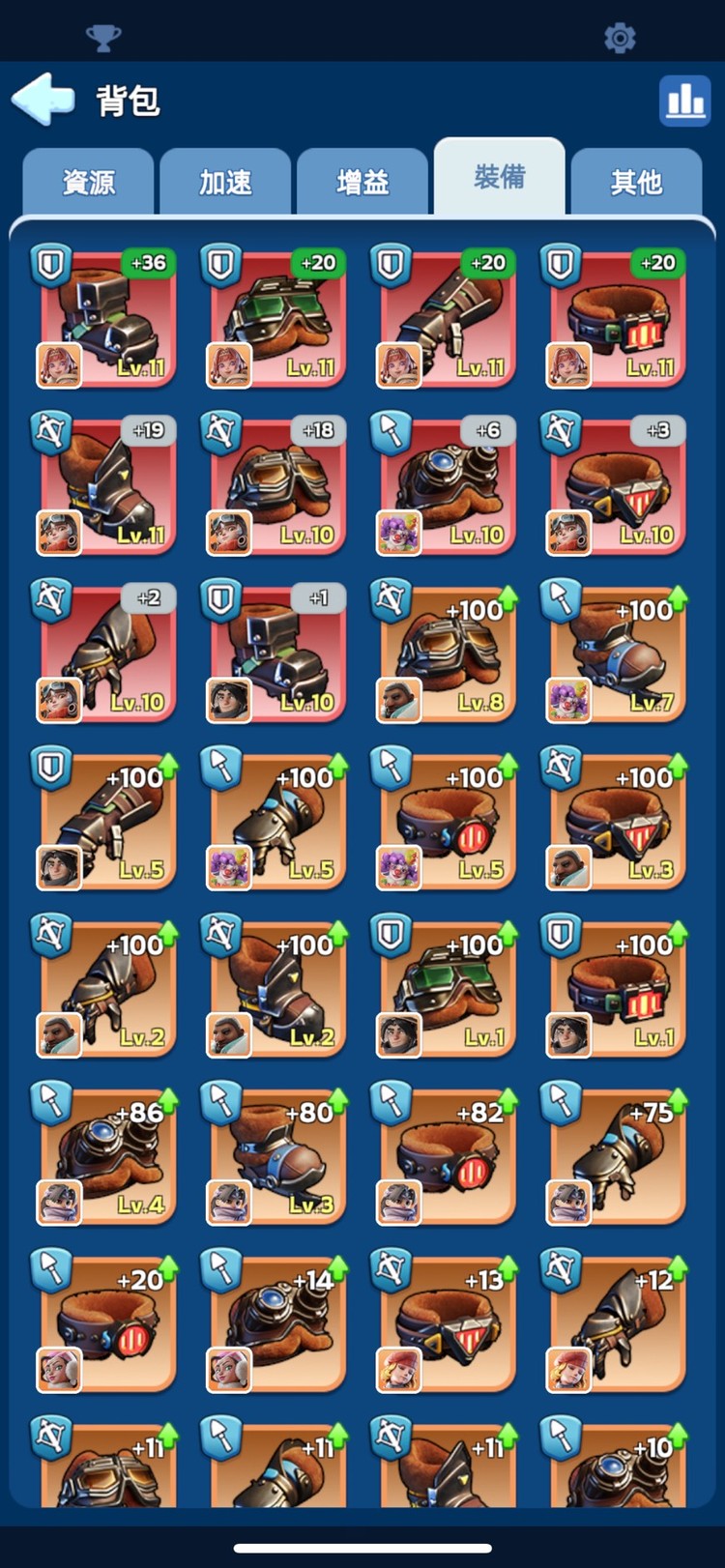Select the +6 Lv.10 goggles item
Screen dimensions: 725x1568
point(447,486)
